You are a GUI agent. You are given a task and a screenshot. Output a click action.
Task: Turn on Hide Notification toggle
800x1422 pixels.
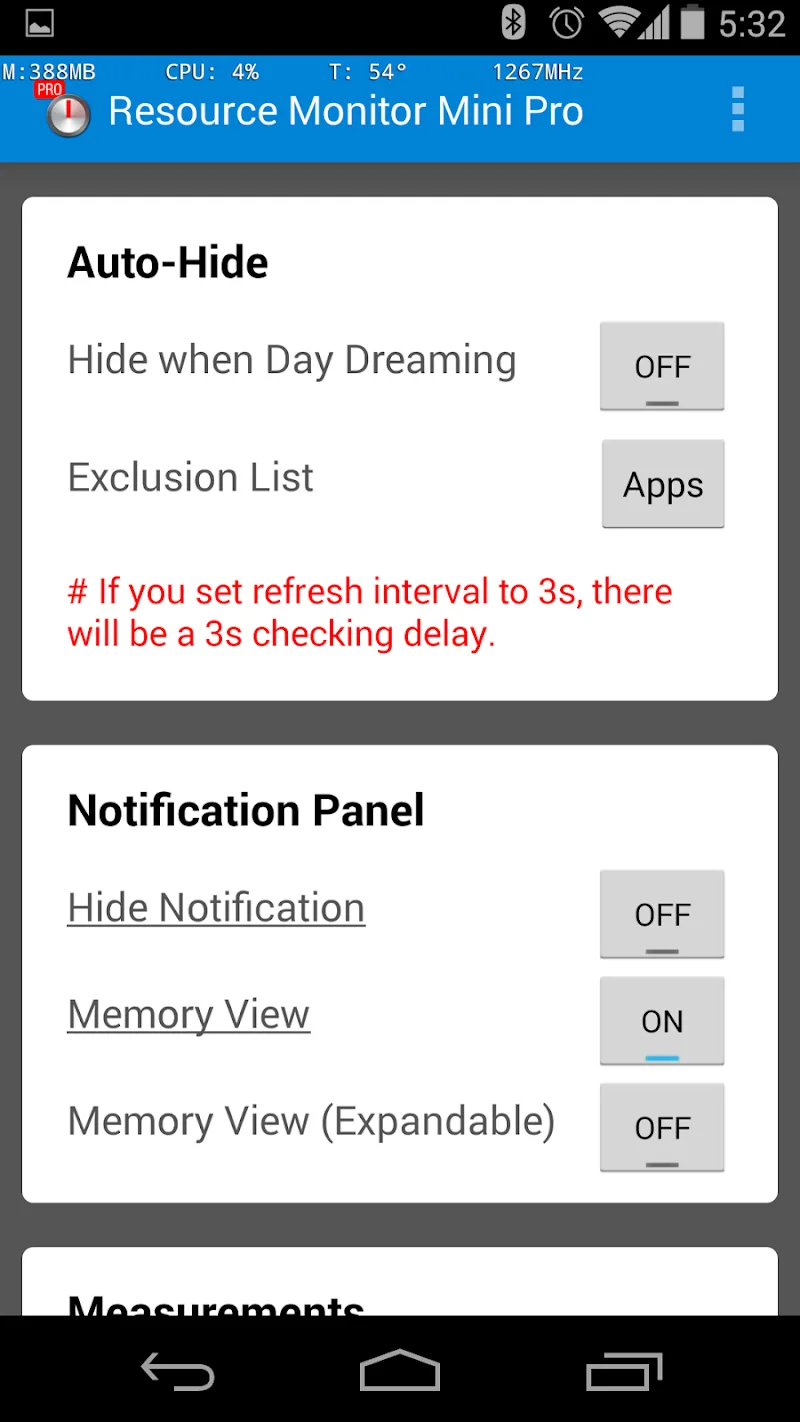pos(662,914)
